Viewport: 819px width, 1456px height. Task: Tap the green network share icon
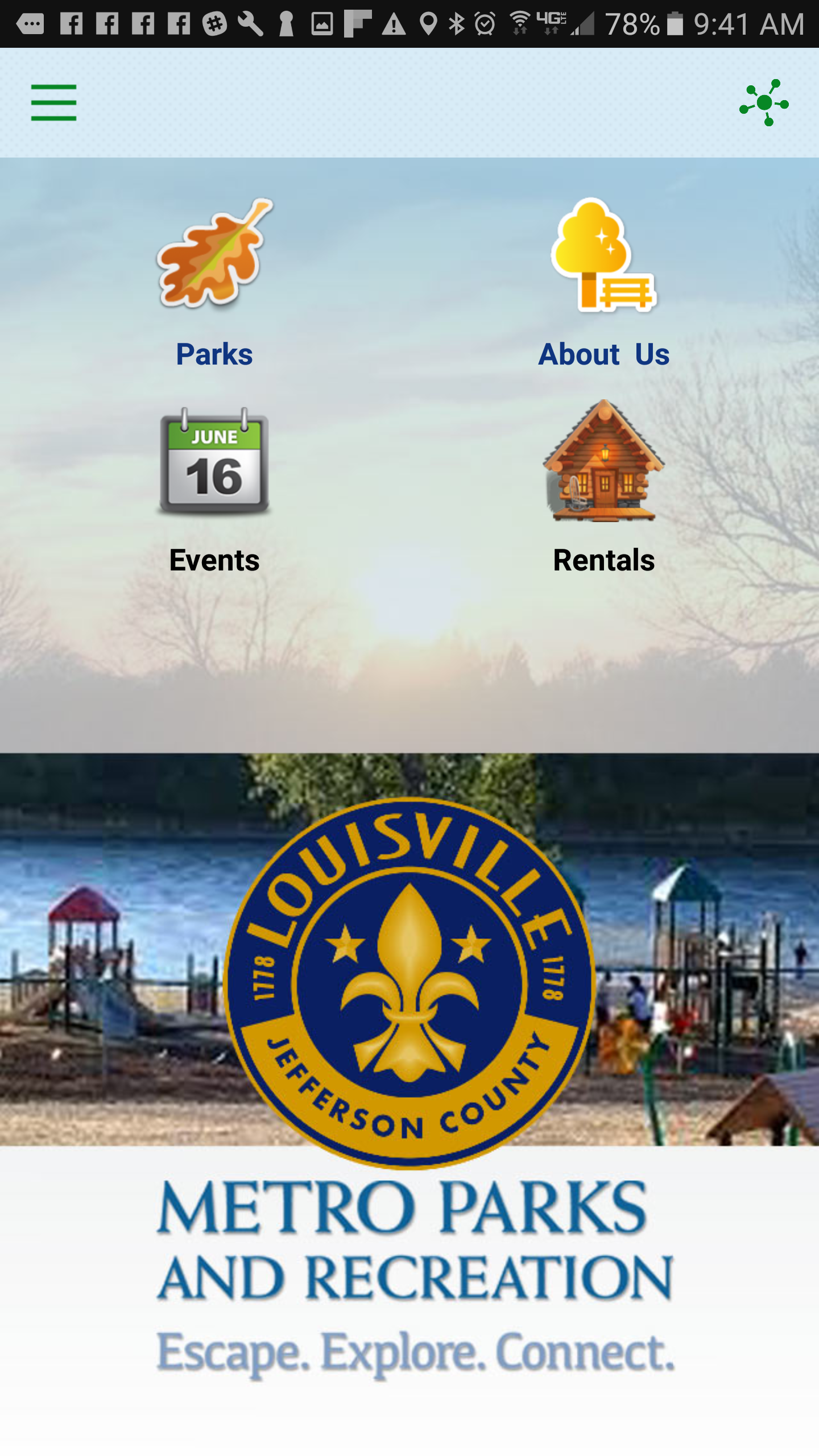(764, 103)
